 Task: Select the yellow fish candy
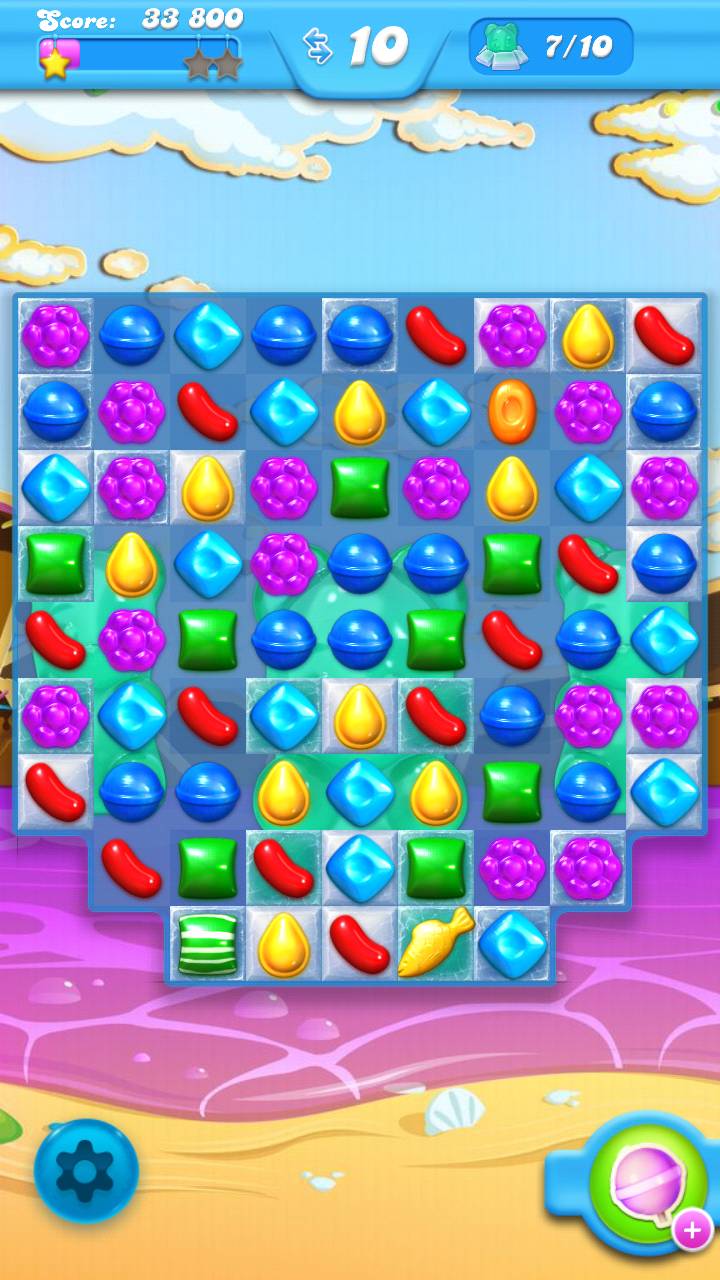pos(435,943)
